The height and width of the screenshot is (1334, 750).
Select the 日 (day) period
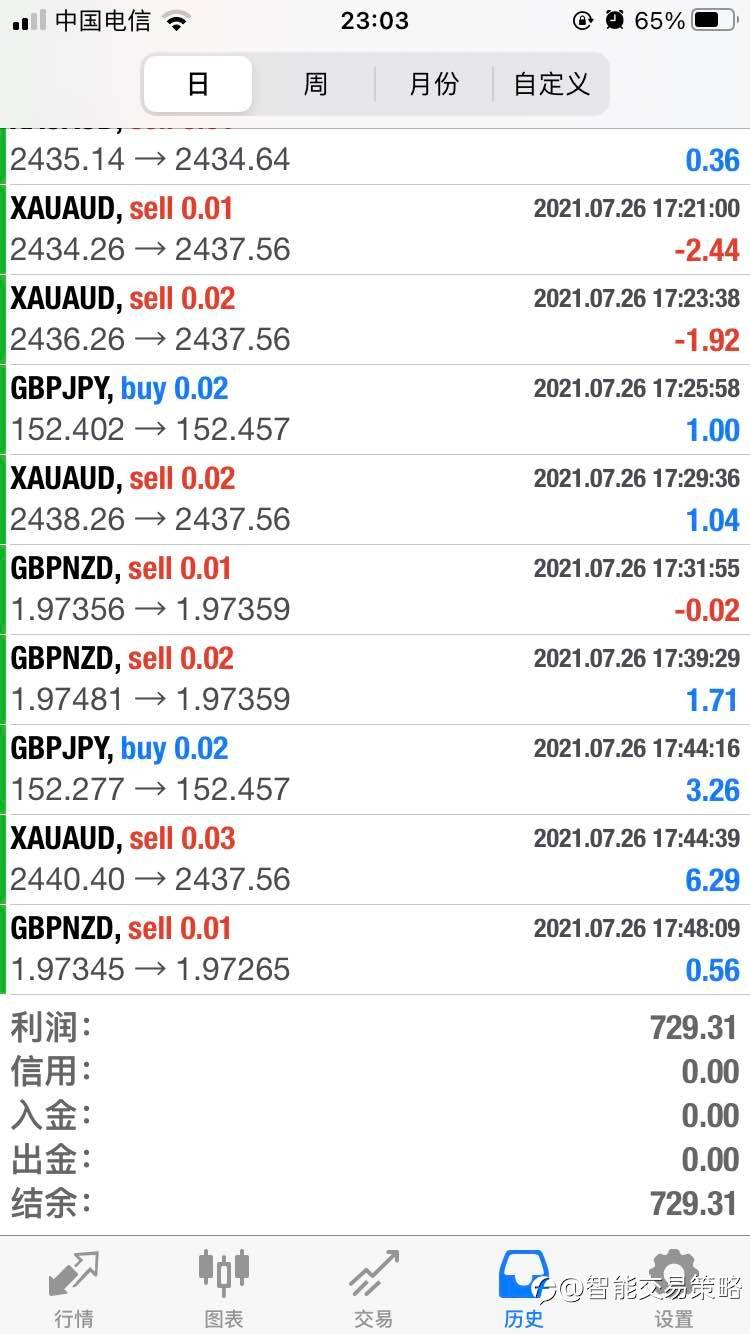click(x=198, y=84)
